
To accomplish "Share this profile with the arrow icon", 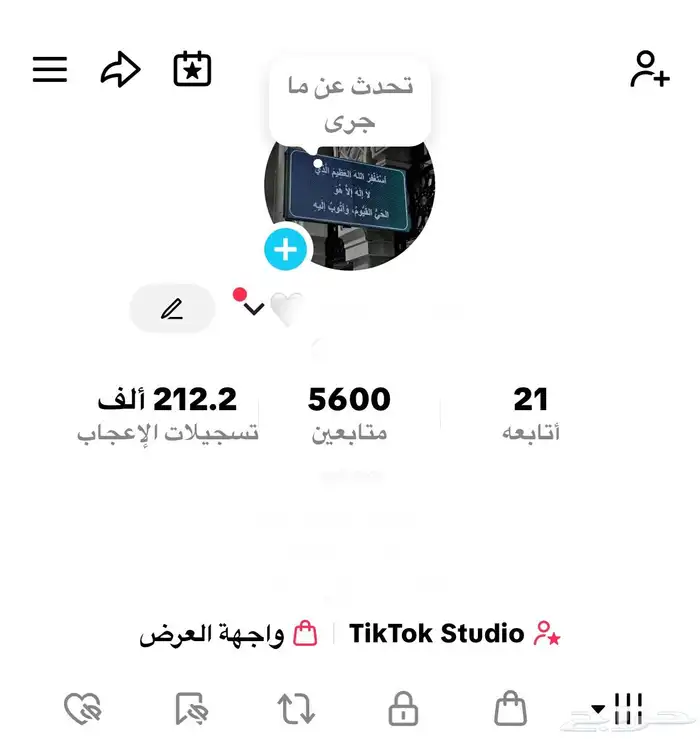I will (x=119, y=69).
